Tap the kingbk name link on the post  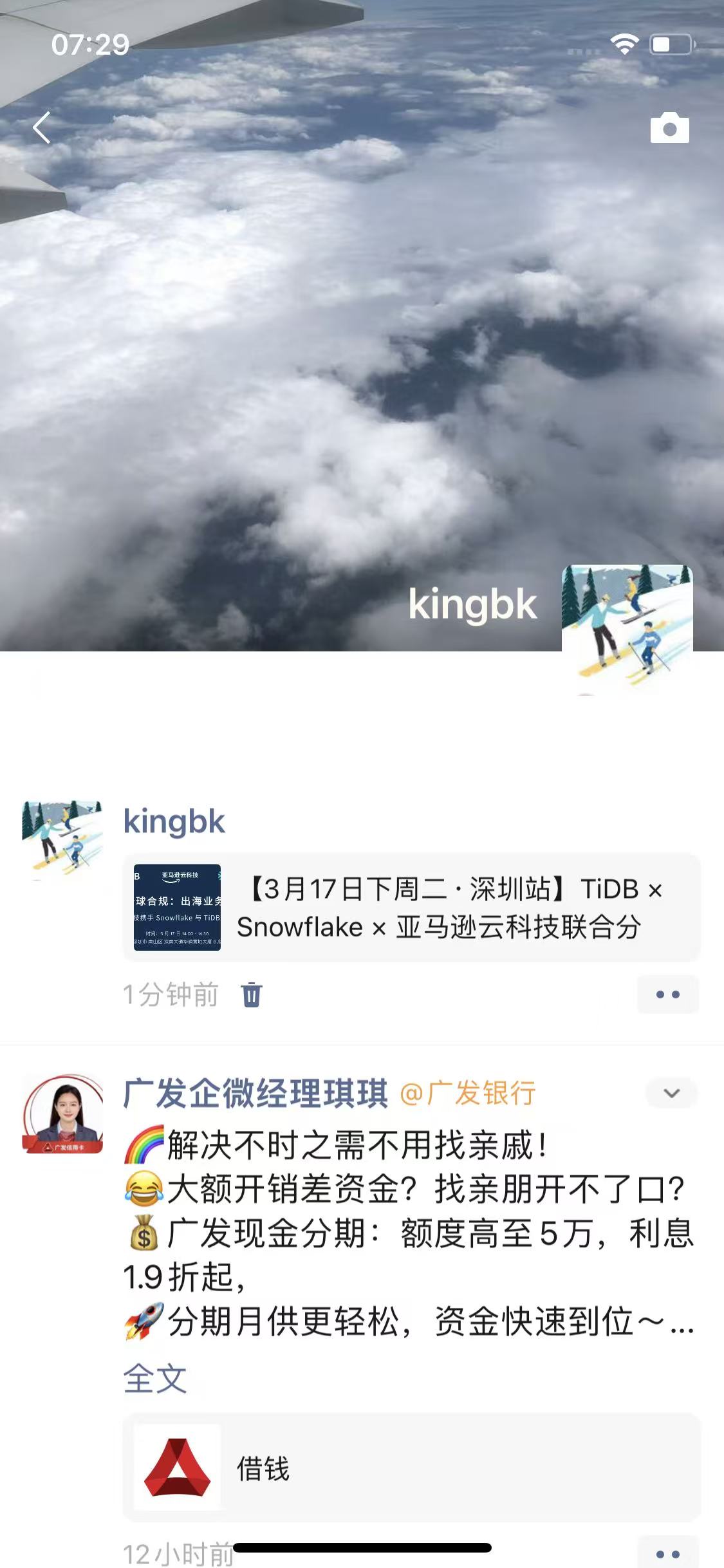click(x=174, y=822)
